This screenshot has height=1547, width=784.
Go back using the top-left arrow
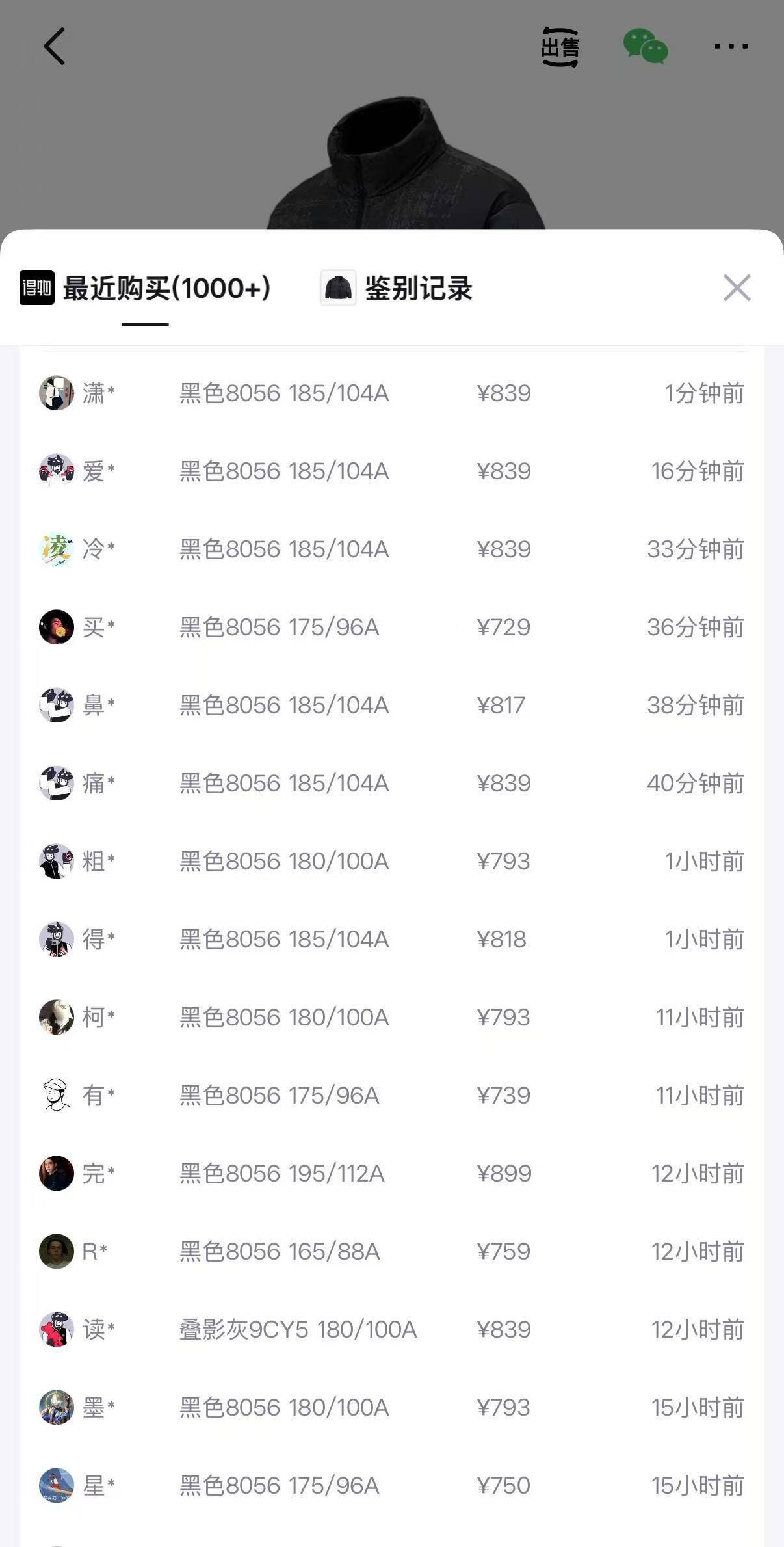pos(55,46)
